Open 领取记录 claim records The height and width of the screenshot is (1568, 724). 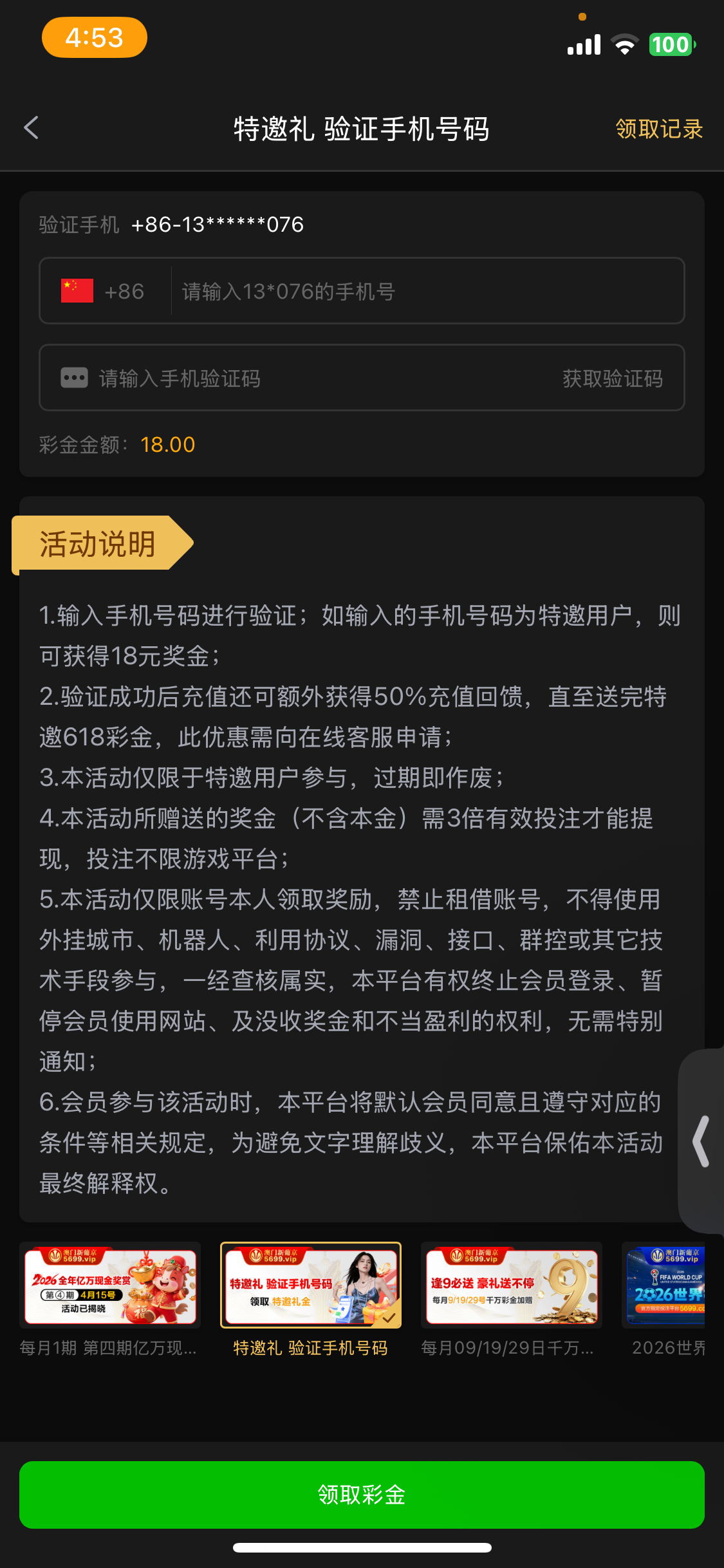658,129
